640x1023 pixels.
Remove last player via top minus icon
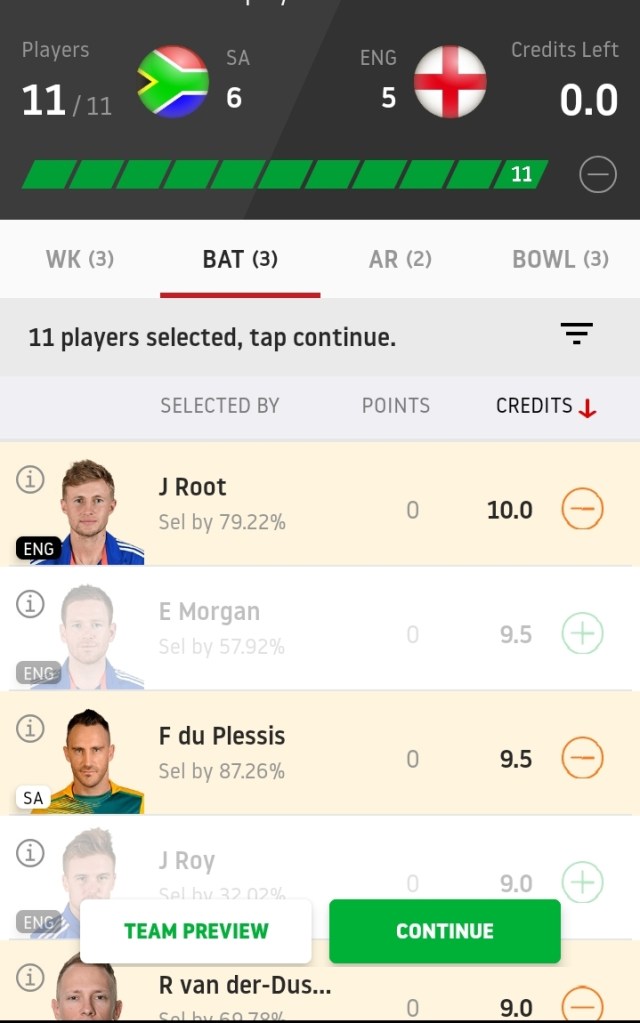597,176
